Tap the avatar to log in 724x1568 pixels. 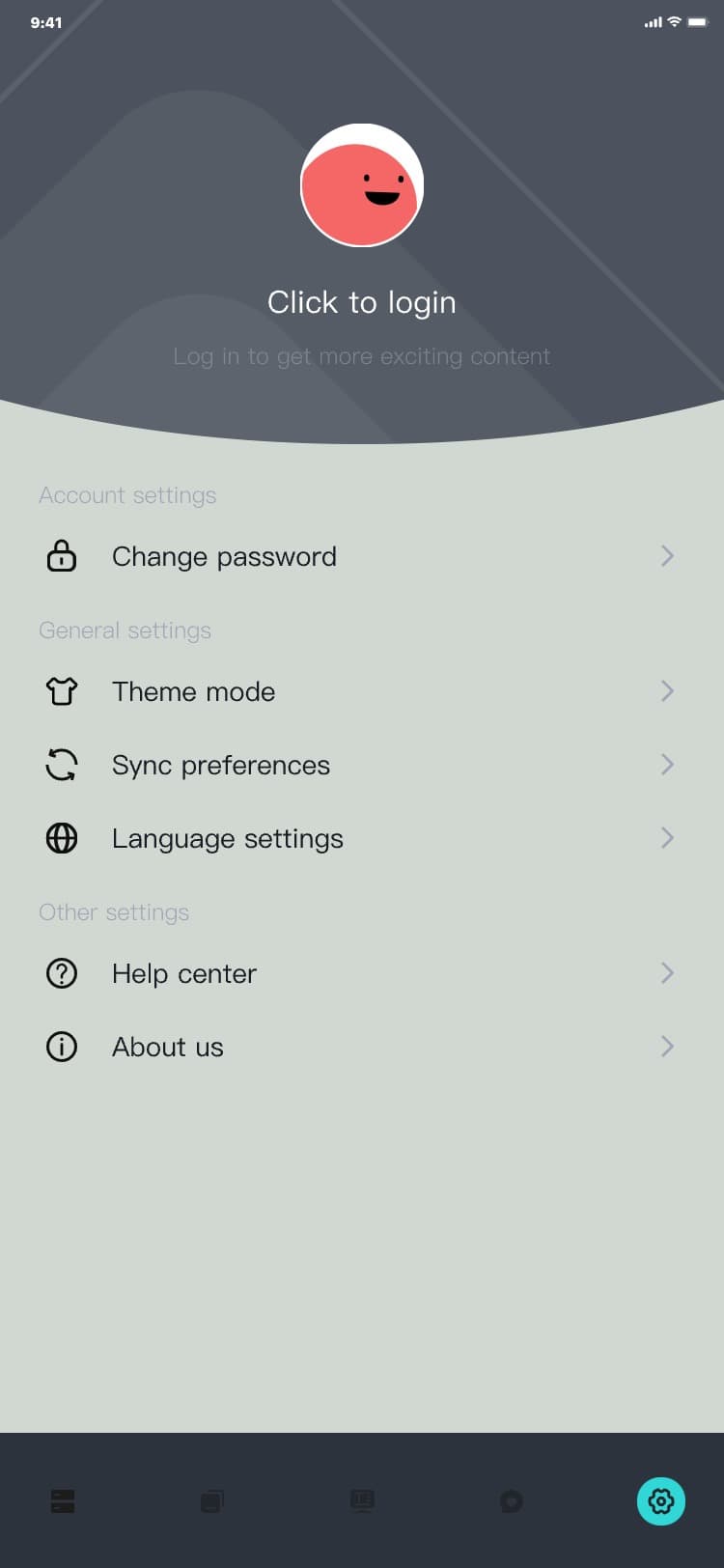coord(362,185)
